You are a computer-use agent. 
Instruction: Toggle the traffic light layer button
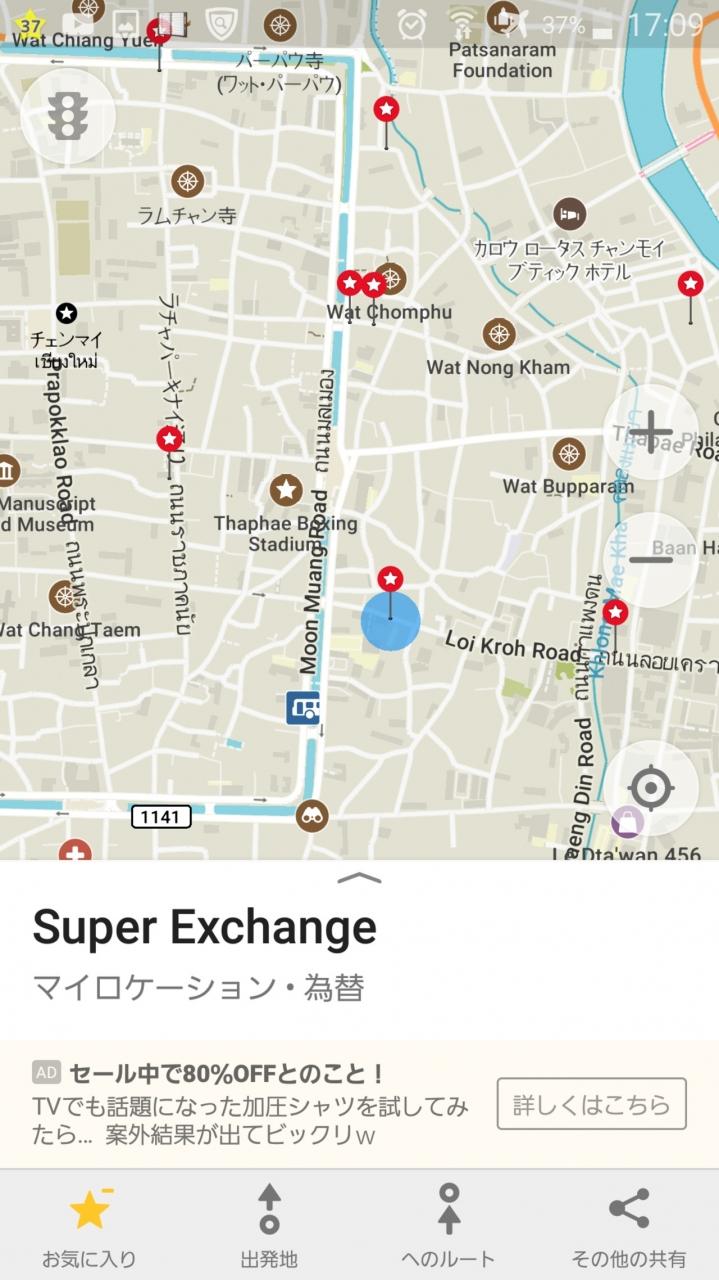tap(68, 117)
